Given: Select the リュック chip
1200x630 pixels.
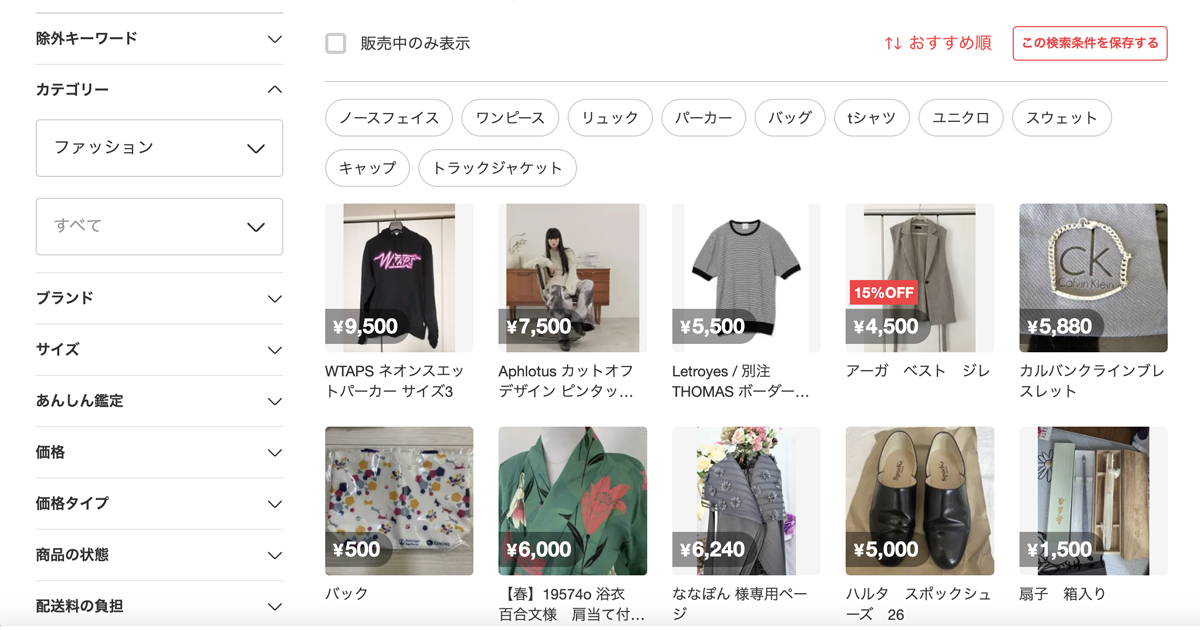Looking at the screenshot, I should 610,118.
